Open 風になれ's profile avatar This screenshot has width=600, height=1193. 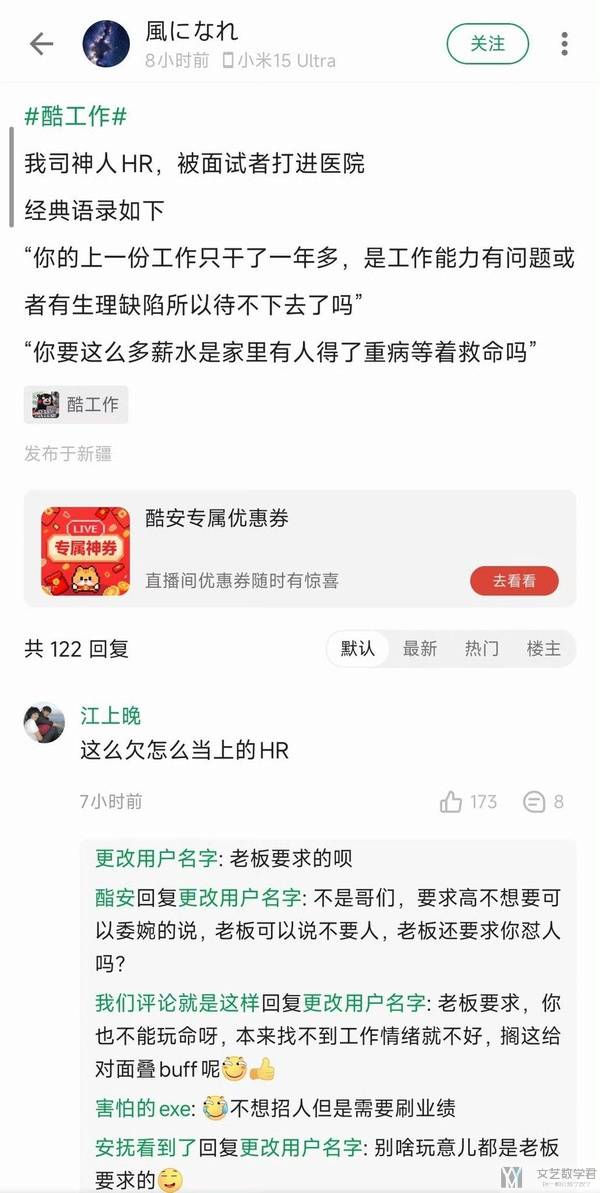pos(106,44)
